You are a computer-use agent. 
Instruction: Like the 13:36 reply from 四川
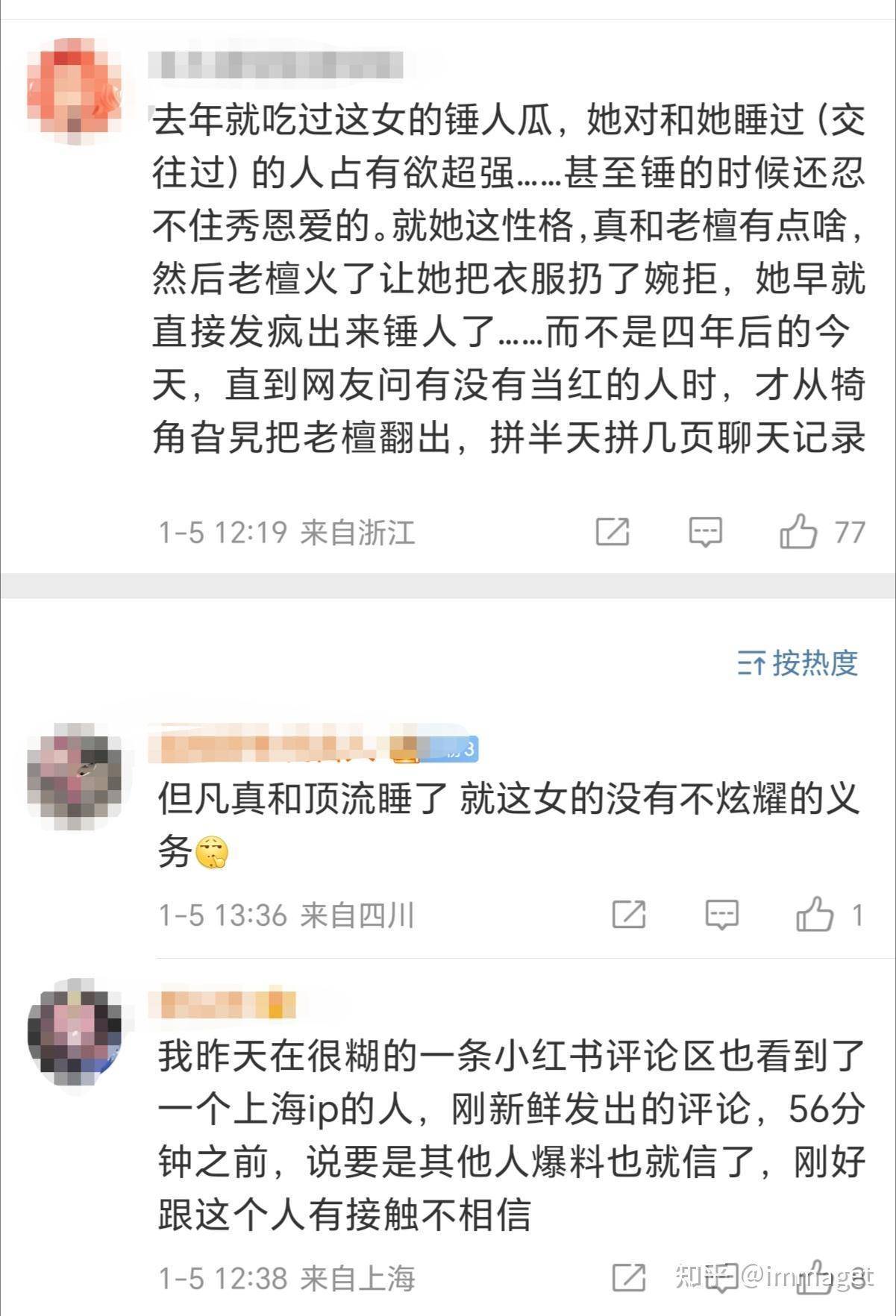point(814,914)
